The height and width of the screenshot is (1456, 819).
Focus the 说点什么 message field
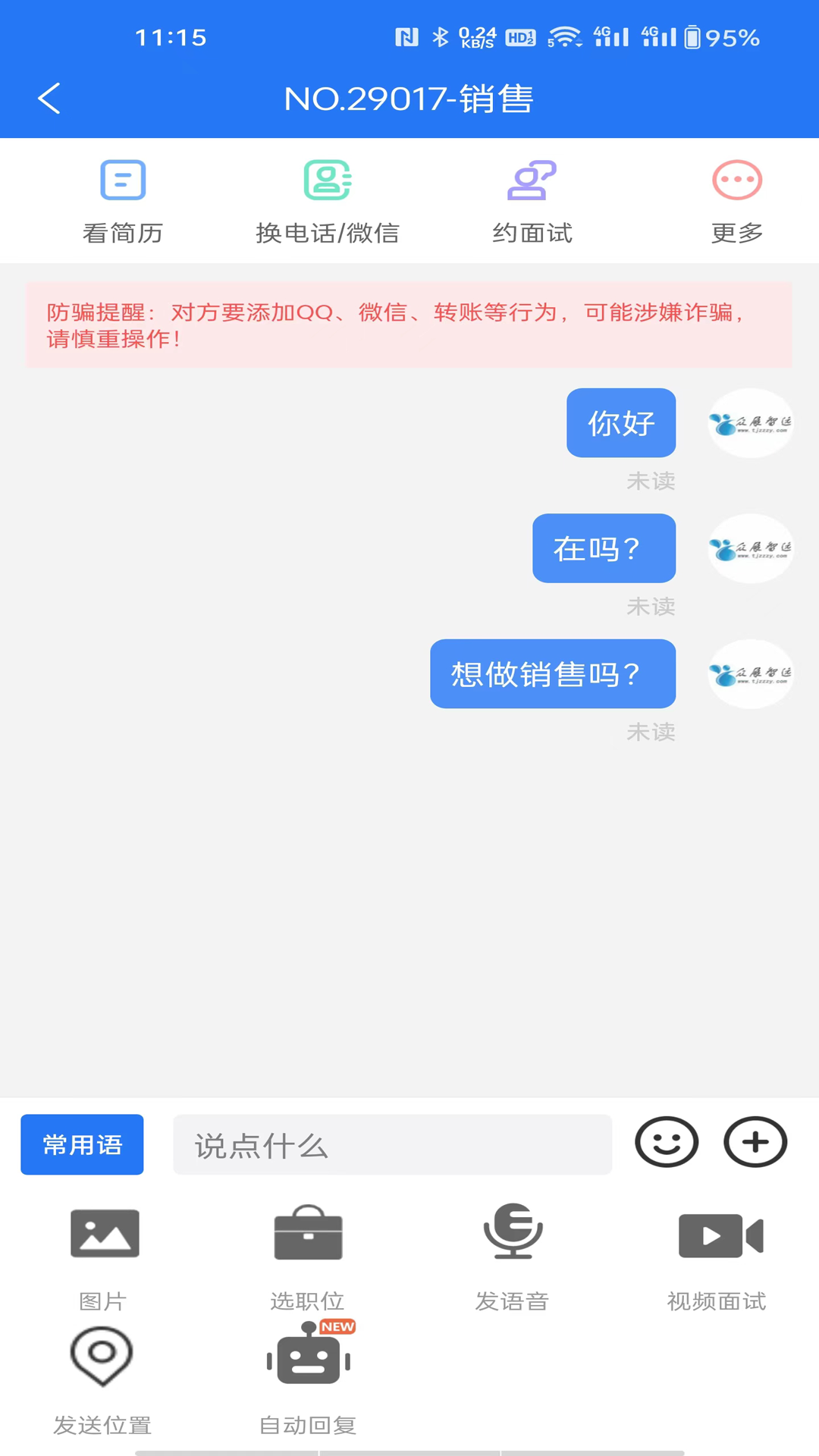click(392, 1144)
